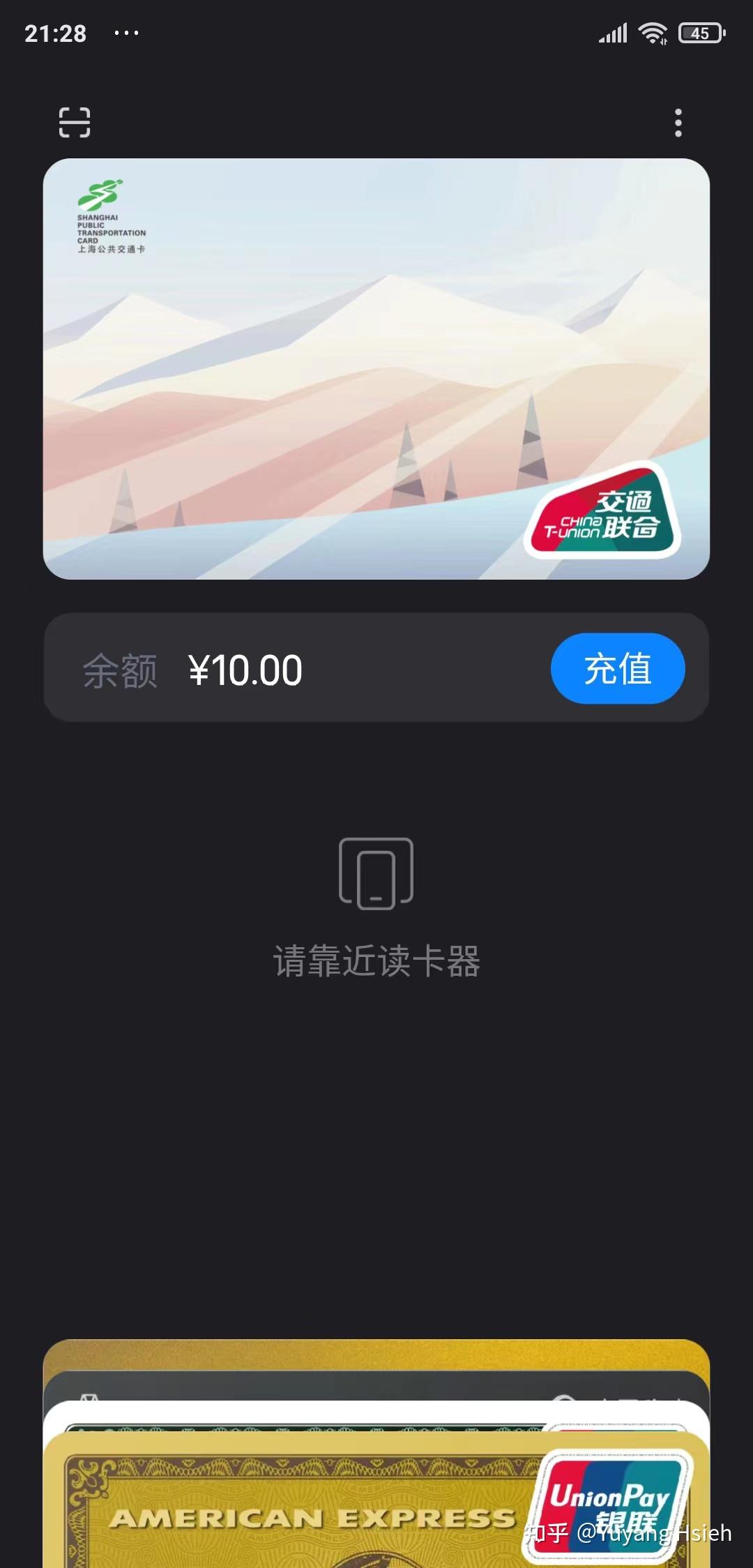Select the transit card artwork
The width and height of the screenshot is (753, 1568).
pos(376,370)
